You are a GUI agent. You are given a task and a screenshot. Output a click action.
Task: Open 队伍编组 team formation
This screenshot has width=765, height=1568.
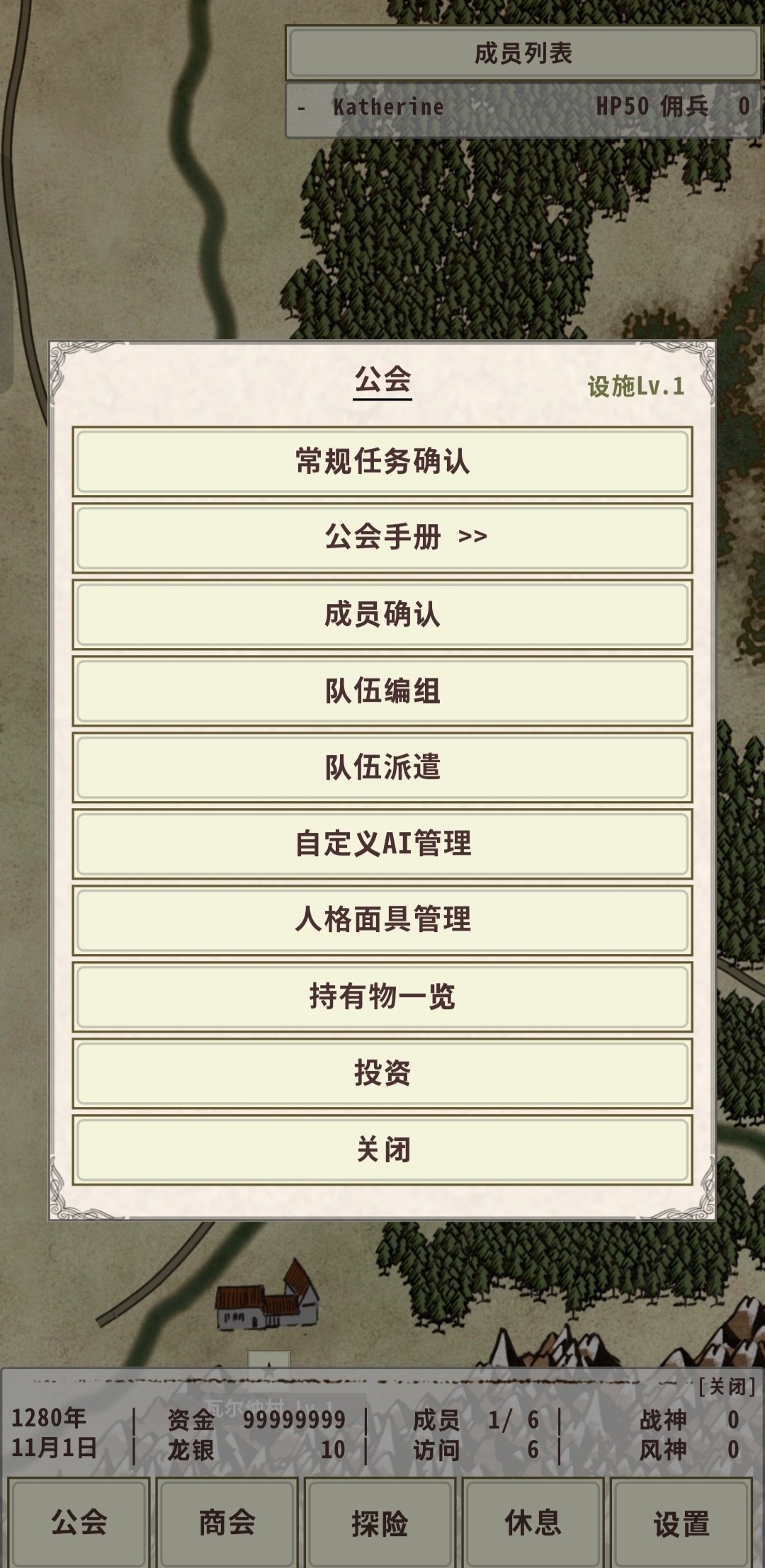[382, 691]
